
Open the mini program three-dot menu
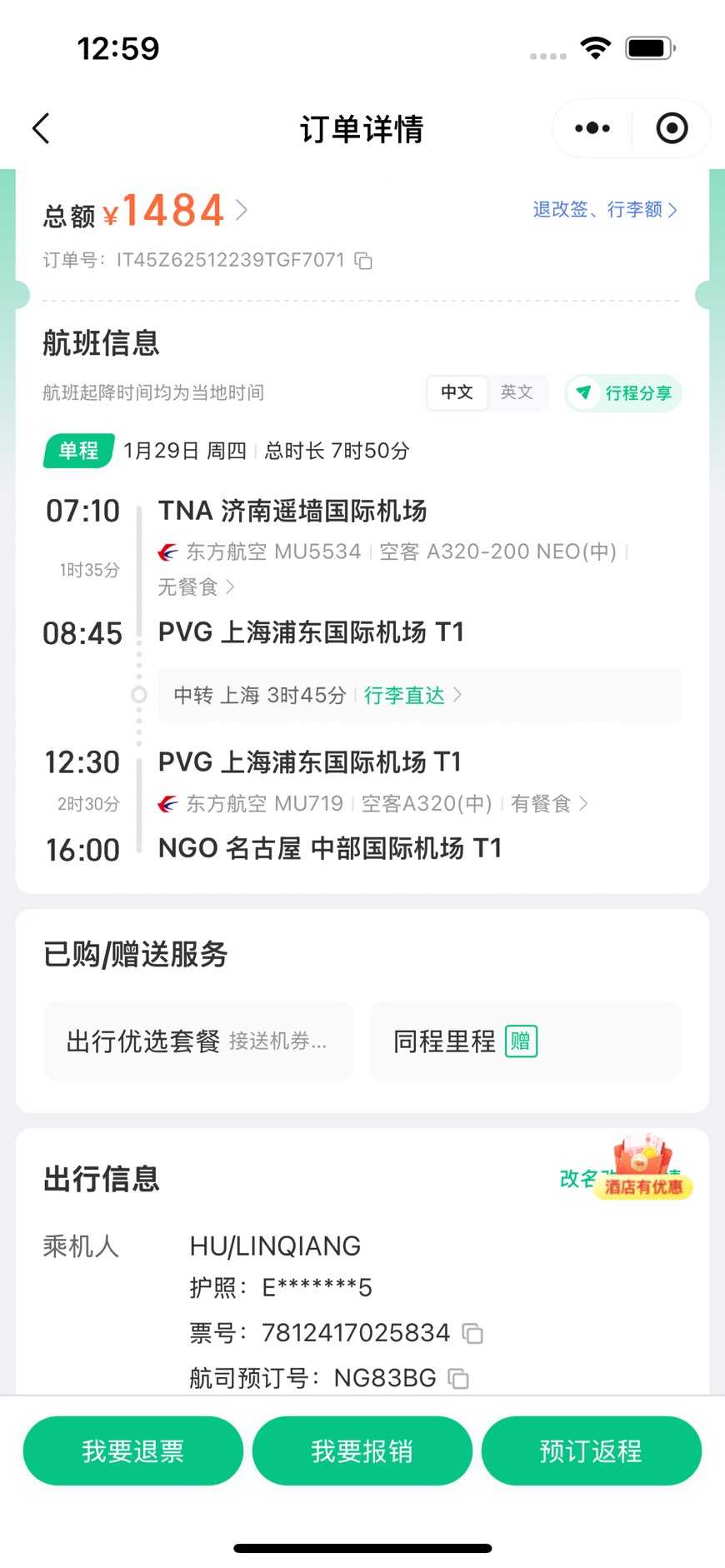[x=592, y=128]
